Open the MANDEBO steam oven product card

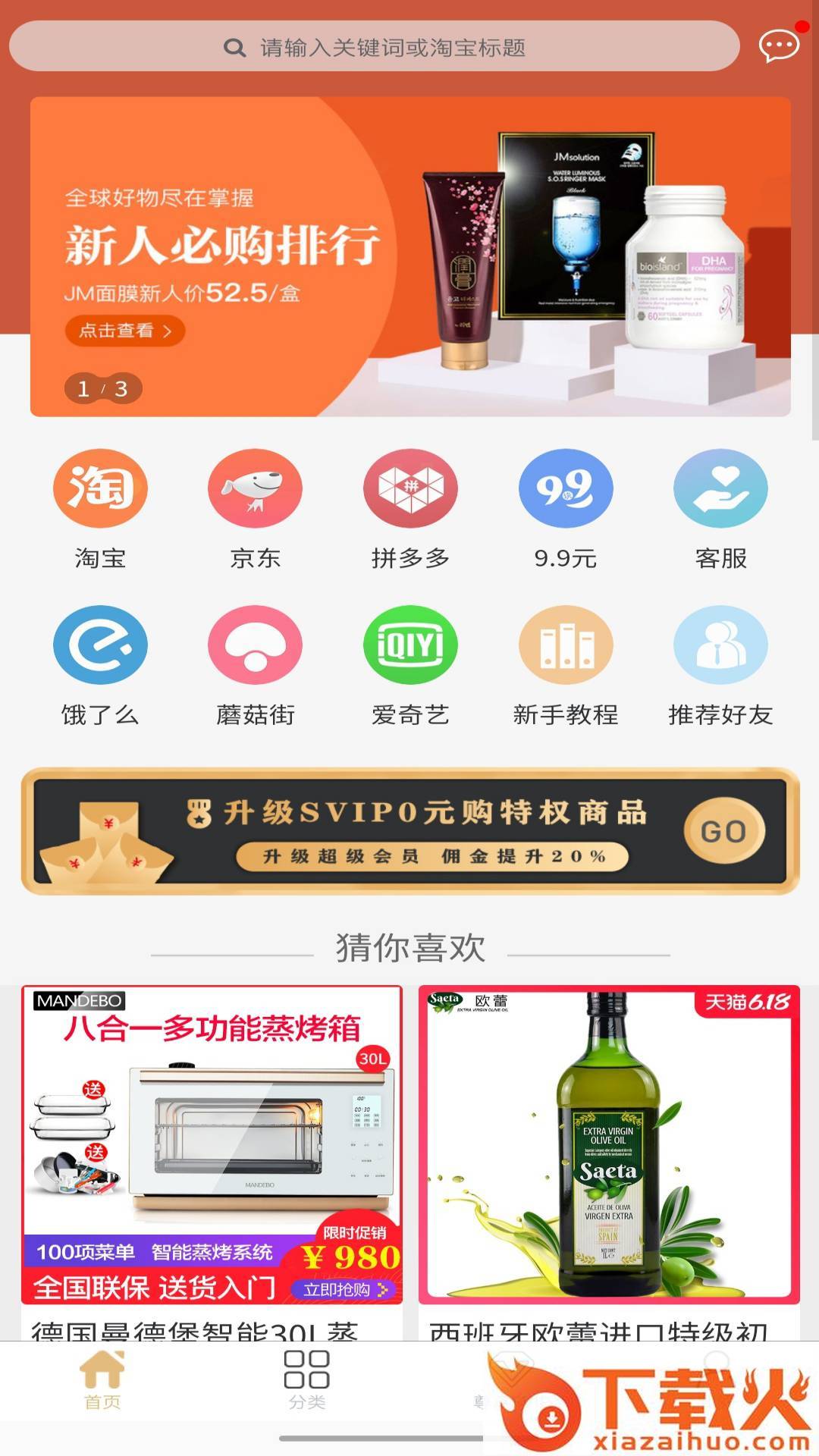pos(212,1145)
